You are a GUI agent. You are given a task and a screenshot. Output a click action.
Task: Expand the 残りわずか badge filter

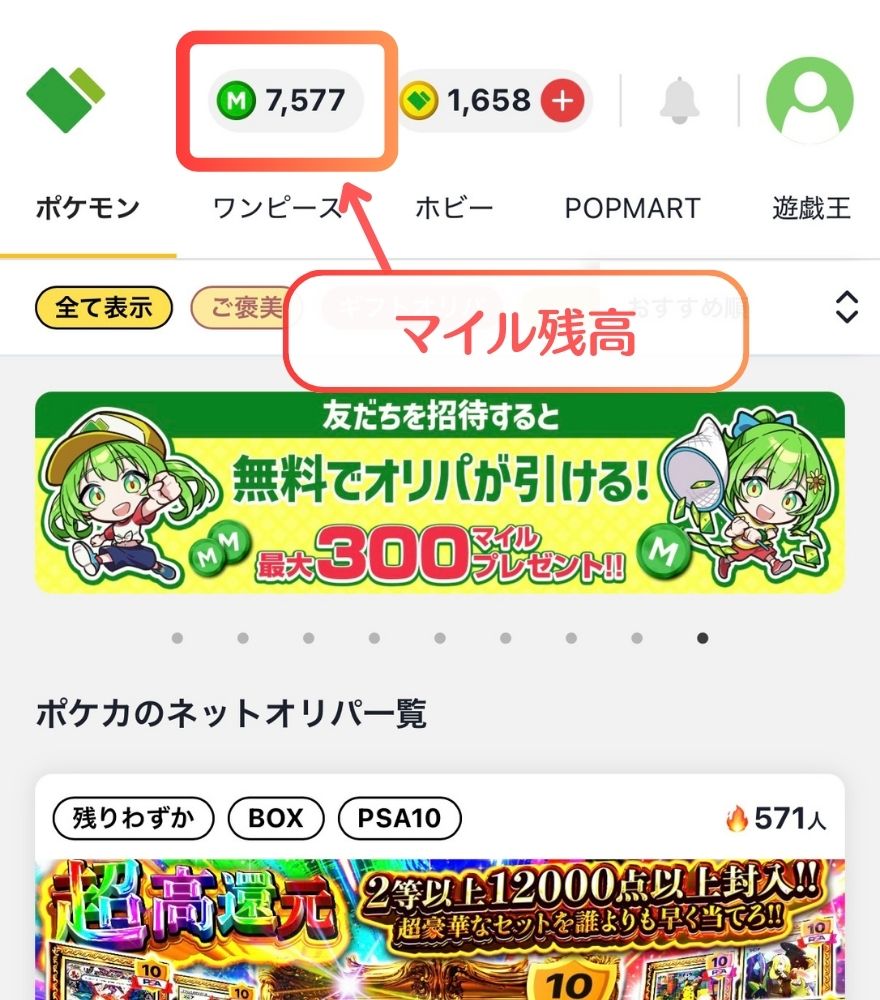(x=133, y=817)
